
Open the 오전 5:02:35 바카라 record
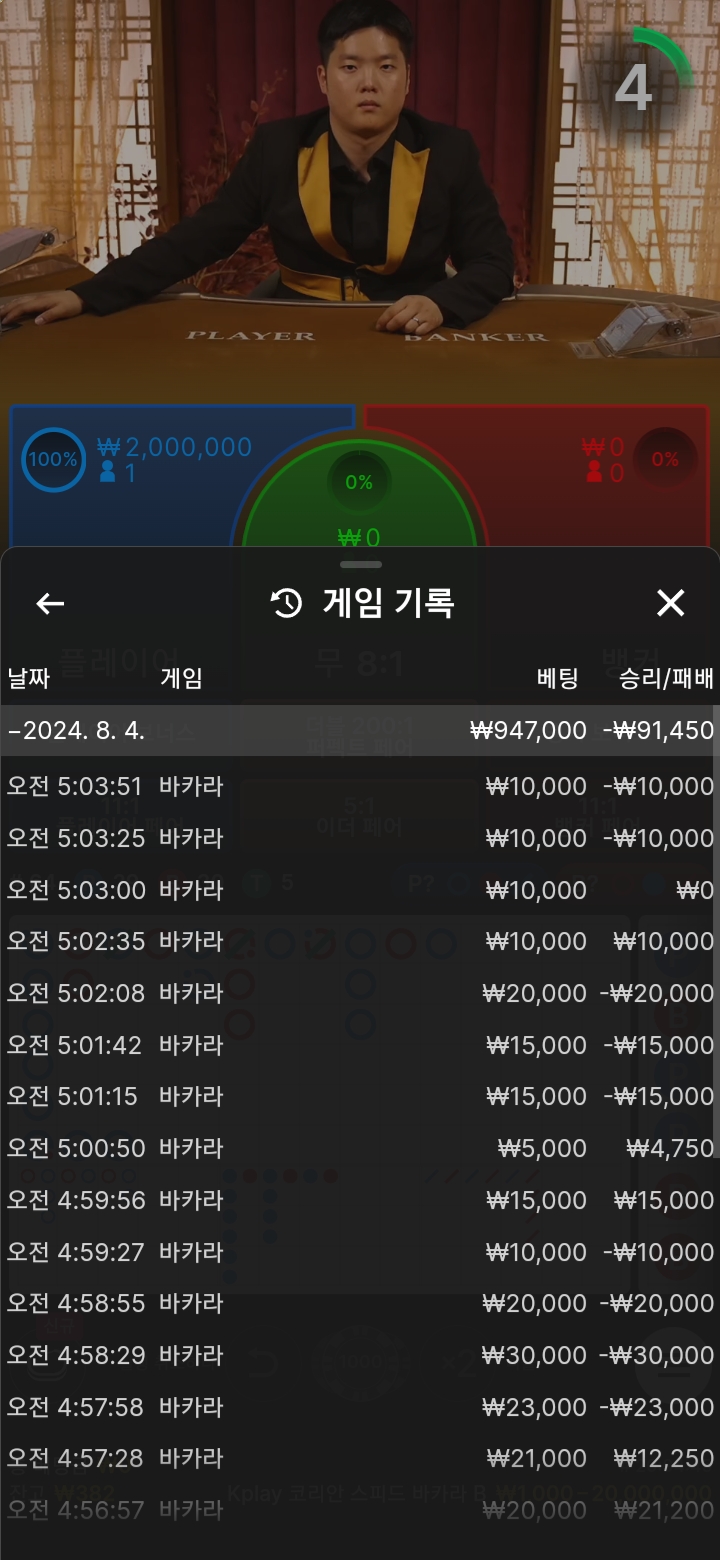(x=360, y=941)
